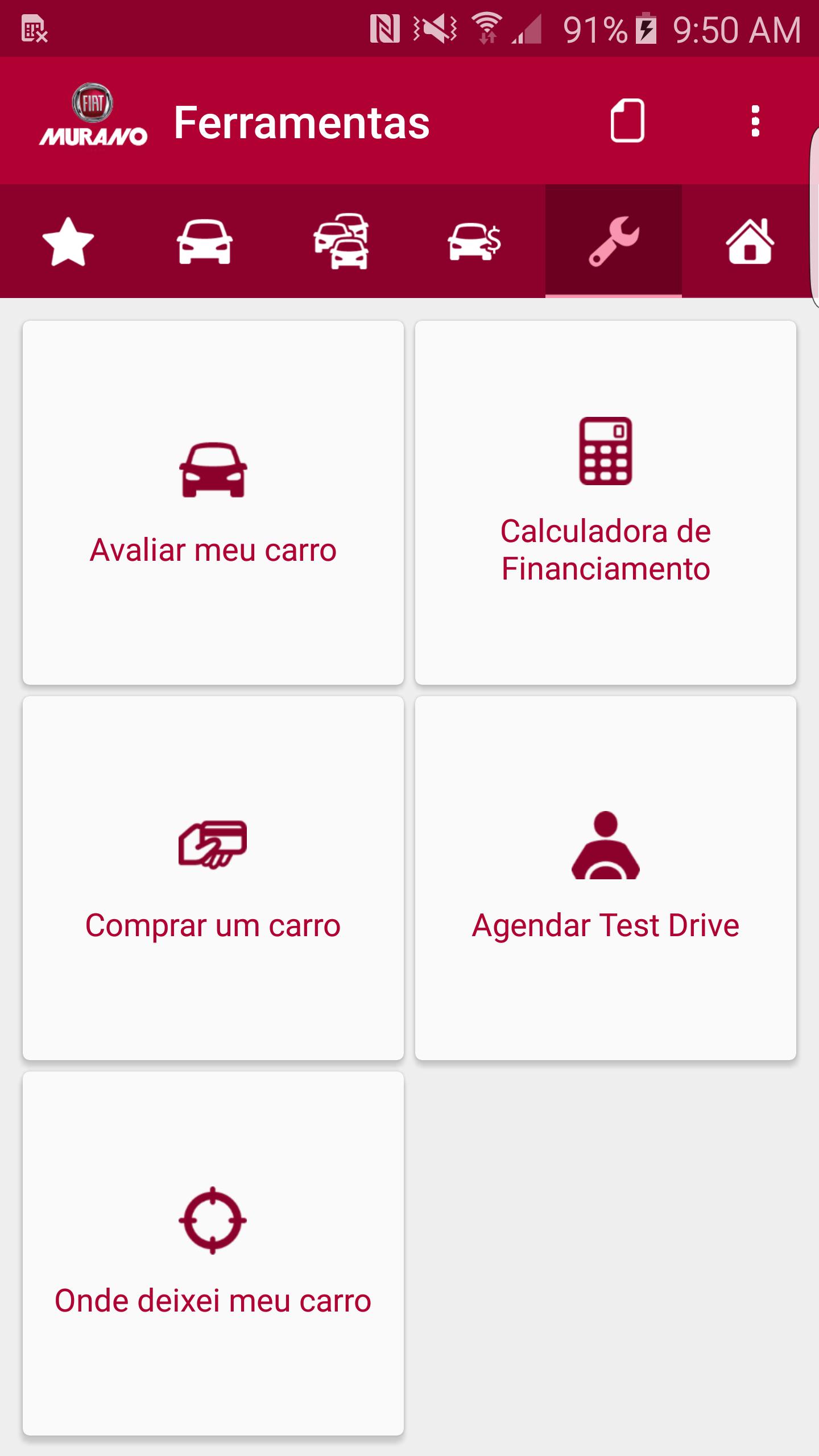The width and height of the screenshot is (819, 1456).
Task: Open Calculadora de Financiamento
Action: (x=606, y=503)
